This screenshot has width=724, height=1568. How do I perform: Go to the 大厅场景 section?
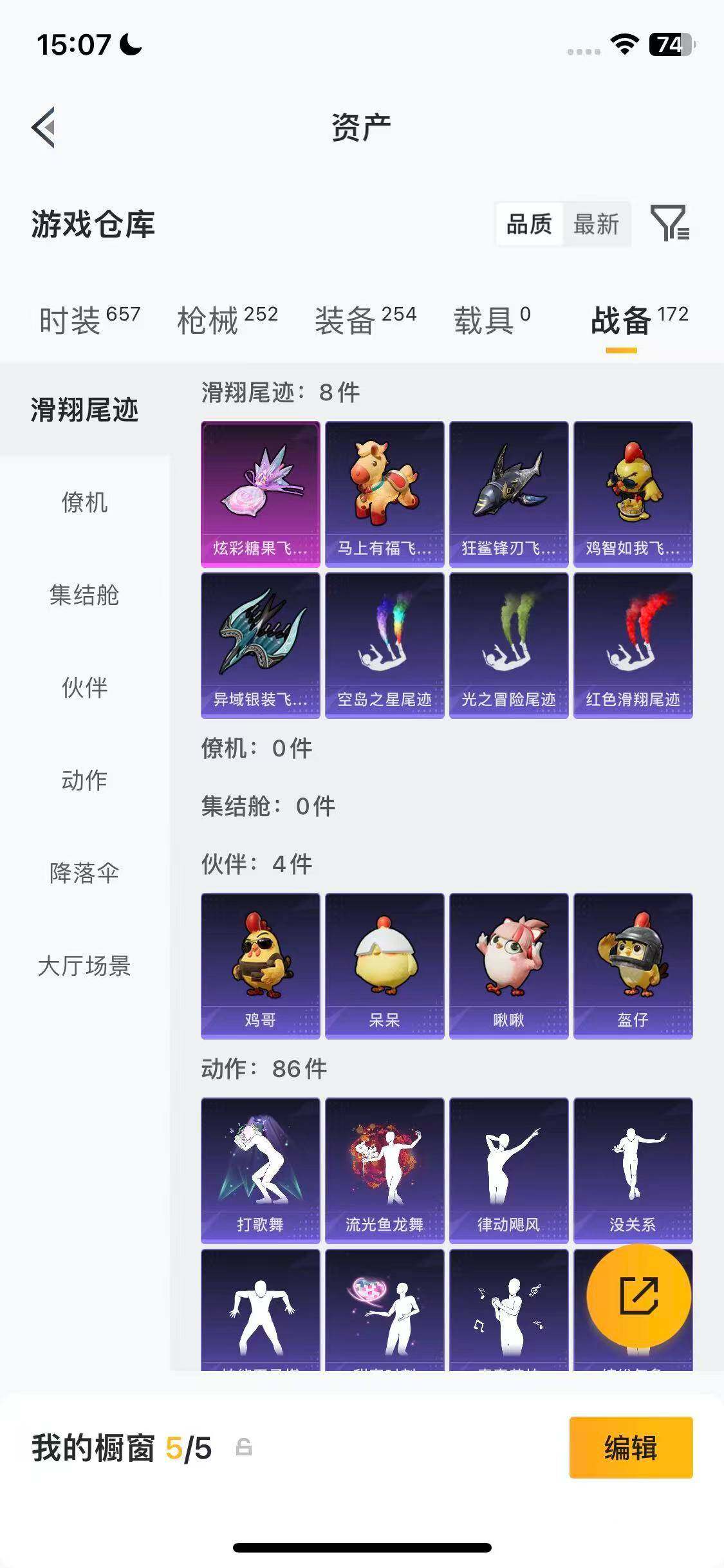[x=84, y=966]
